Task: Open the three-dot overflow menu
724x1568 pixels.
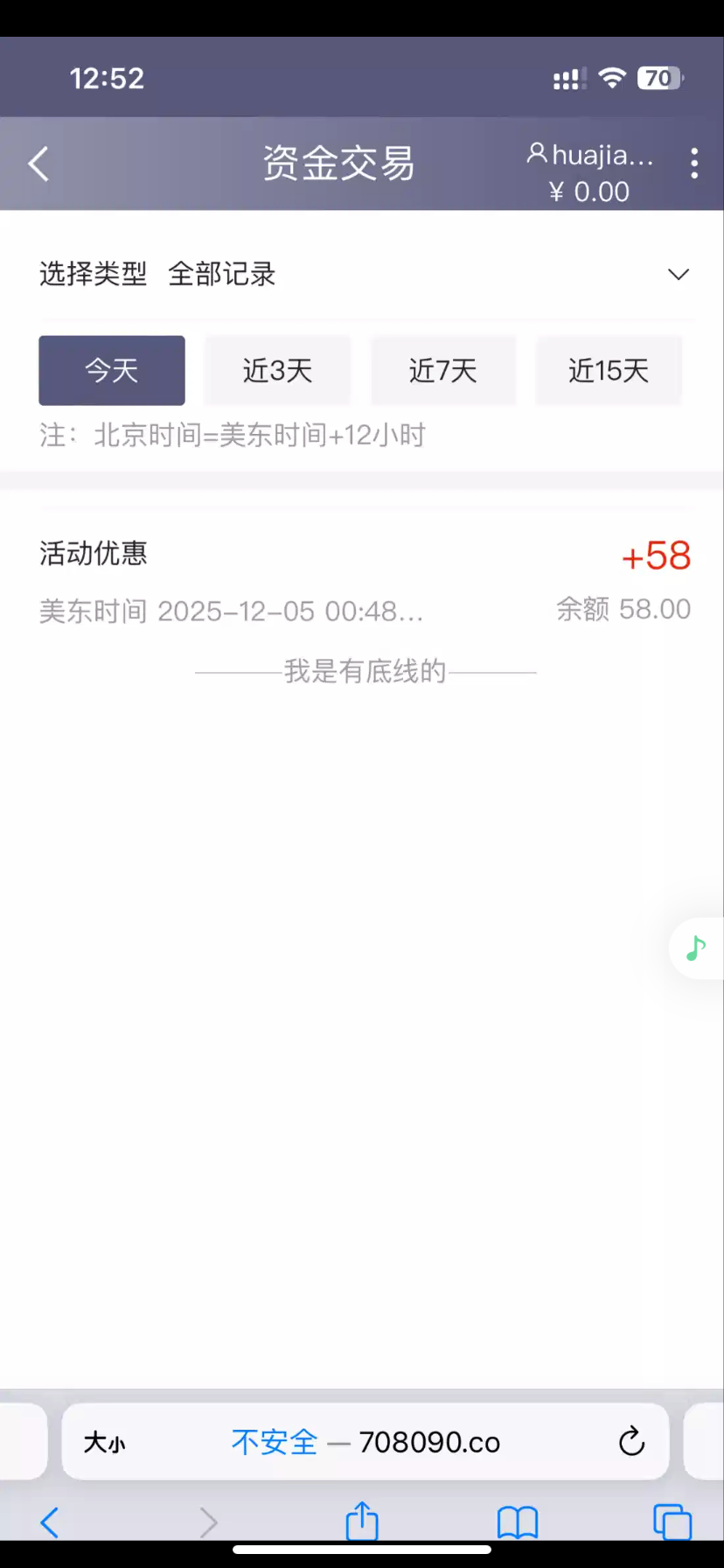Action: point(694,164)
